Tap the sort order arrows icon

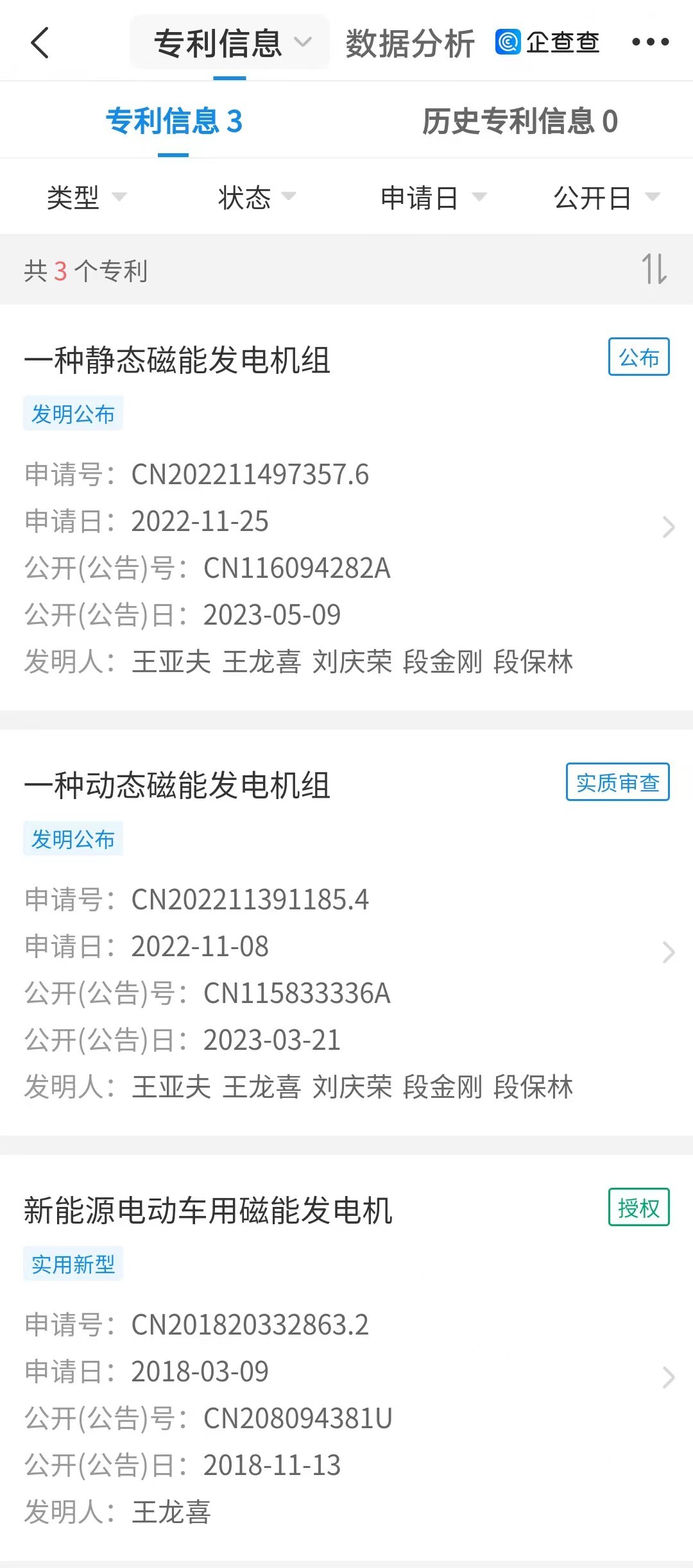pos(654,269)
